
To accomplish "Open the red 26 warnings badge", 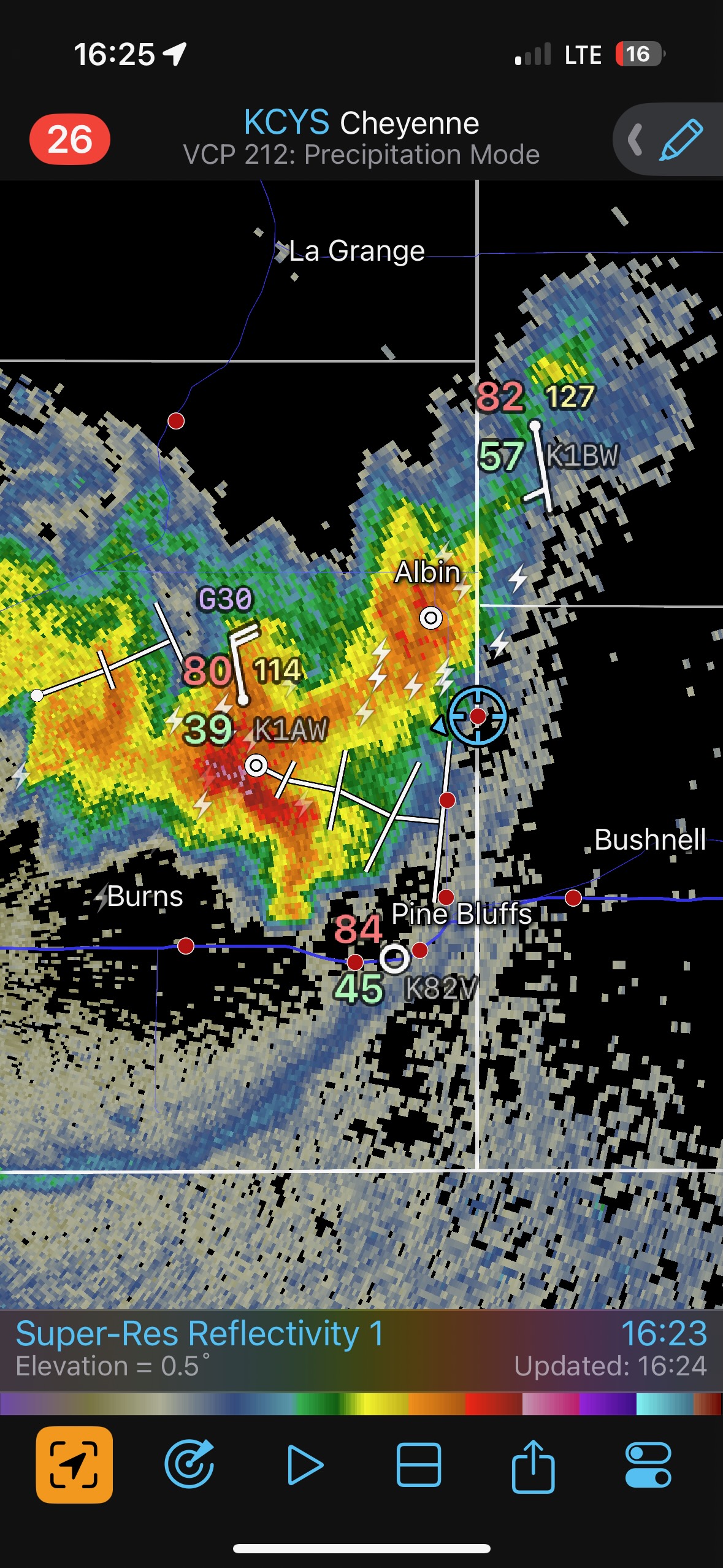I will [70, 139].
